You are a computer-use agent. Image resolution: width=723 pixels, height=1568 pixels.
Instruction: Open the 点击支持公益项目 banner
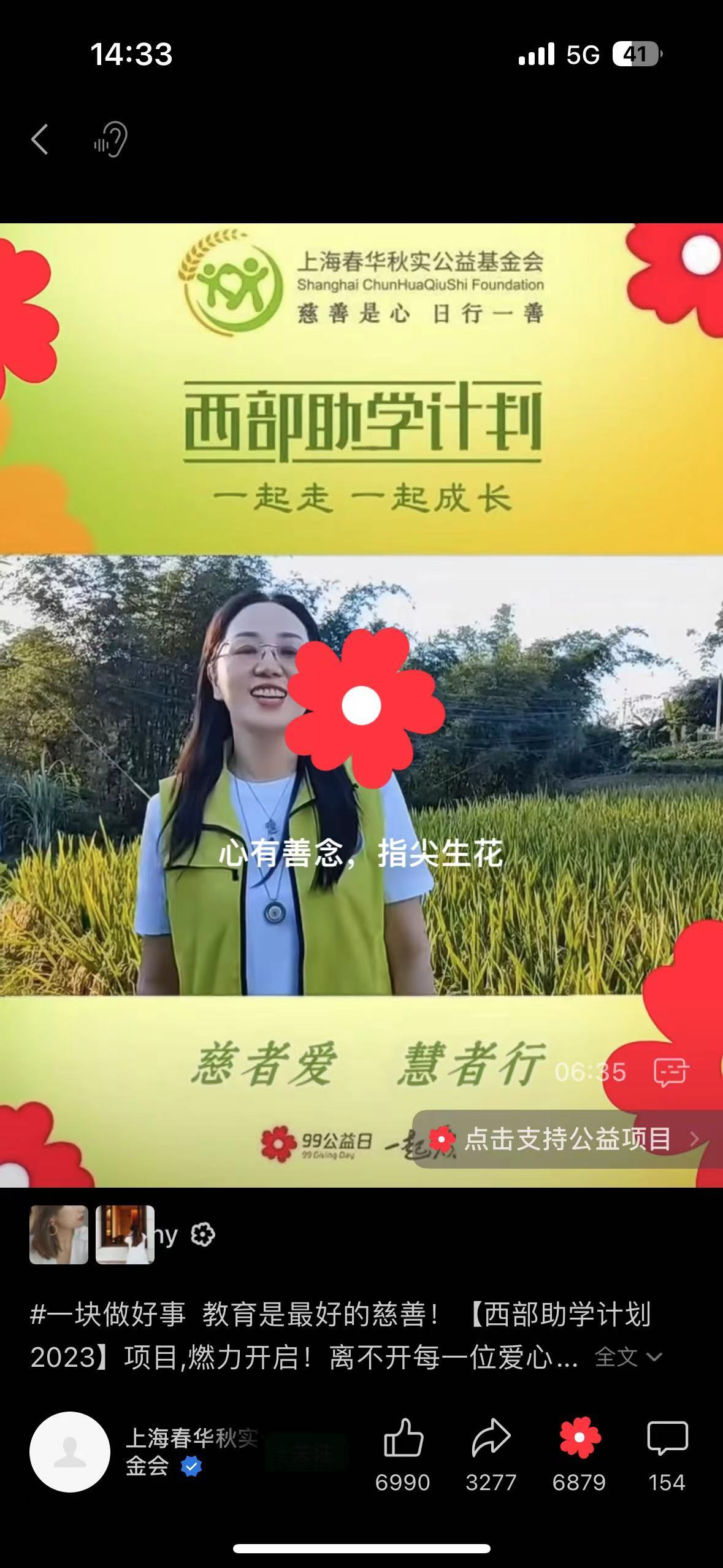pos(567,1139)
